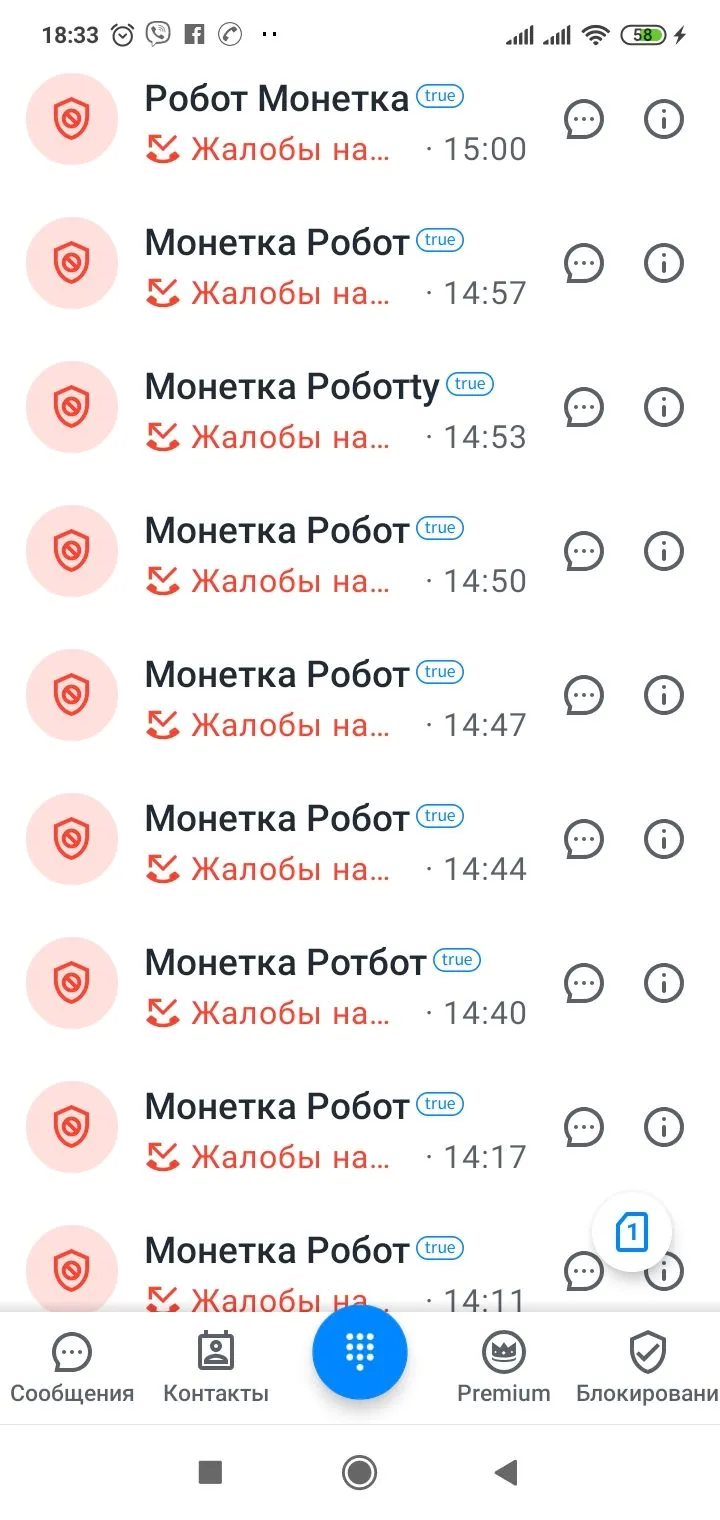Tap info icon for the 14:47 call
This screenshot has width=720, height=1520.
point(663,696)
